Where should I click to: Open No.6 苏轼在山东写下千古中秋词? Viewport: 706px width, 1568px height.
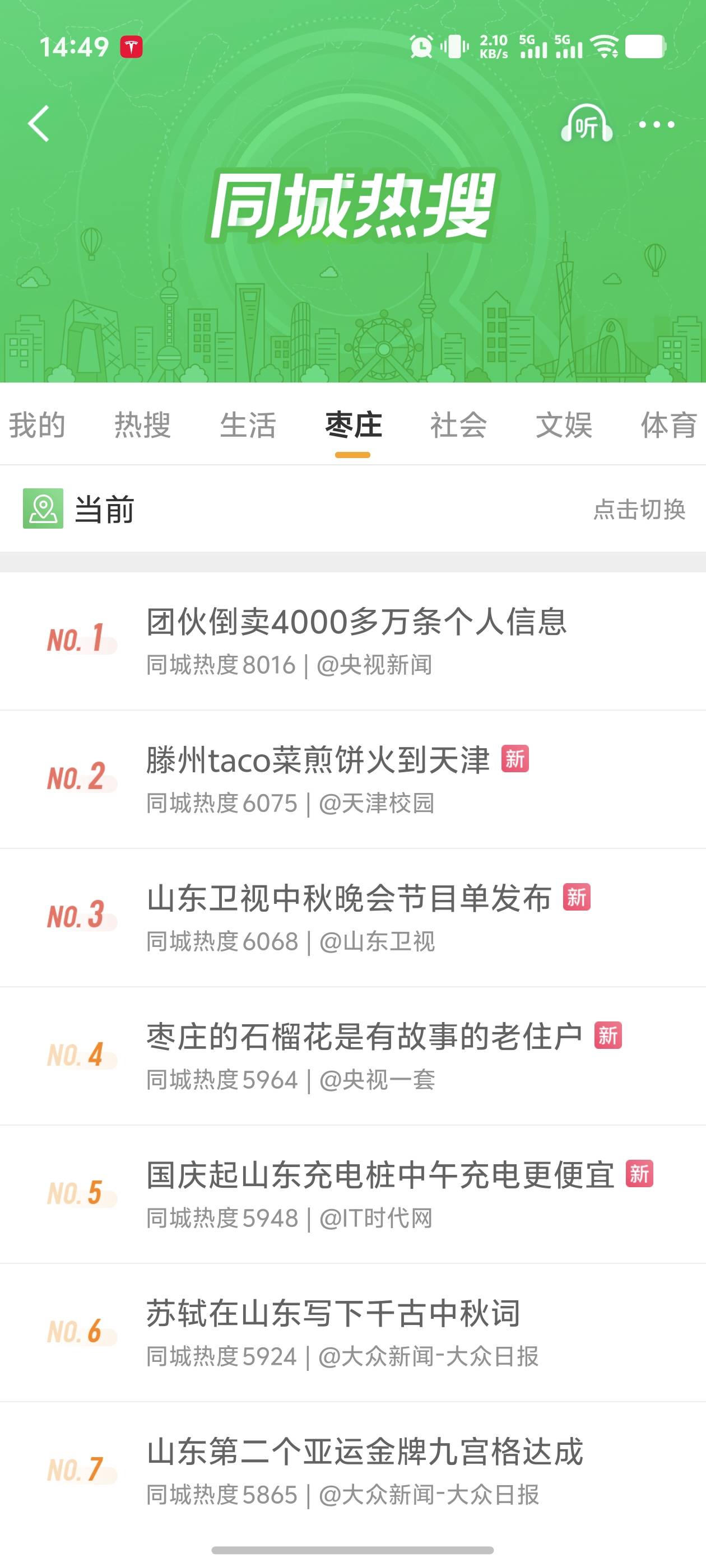(x=354, y=1332)
